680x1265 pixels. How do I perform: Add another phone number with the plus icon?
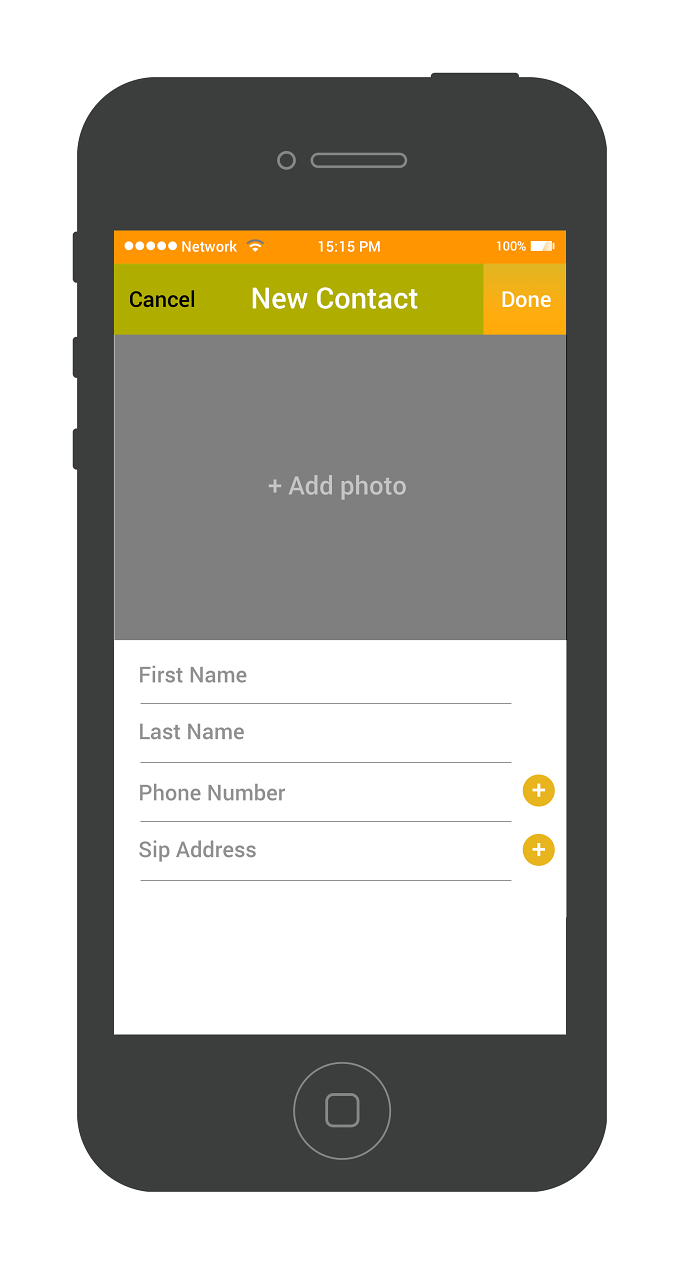point(538,791)
